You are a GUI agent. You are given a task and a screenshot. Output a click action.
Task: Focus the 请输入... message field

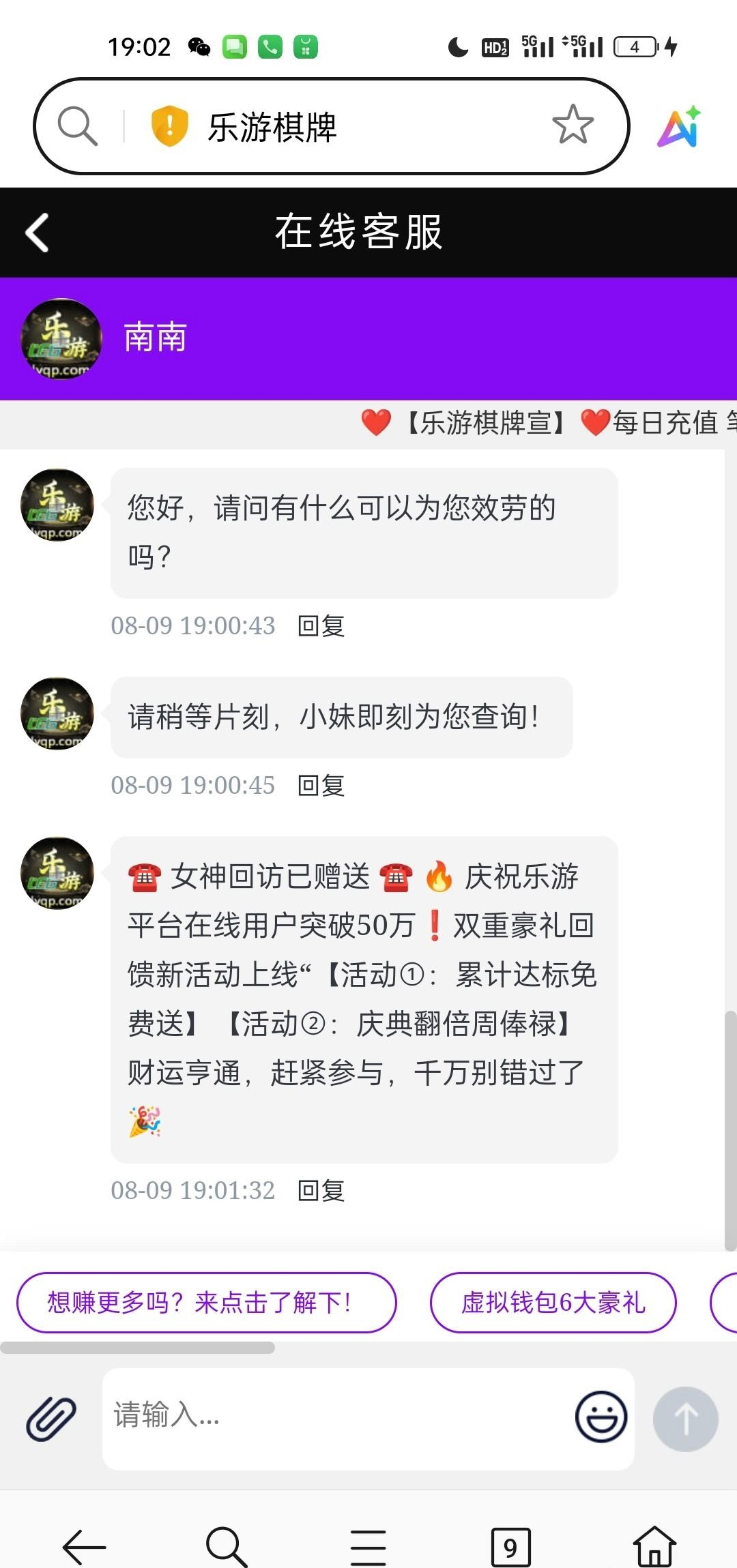coord(334,1416)
